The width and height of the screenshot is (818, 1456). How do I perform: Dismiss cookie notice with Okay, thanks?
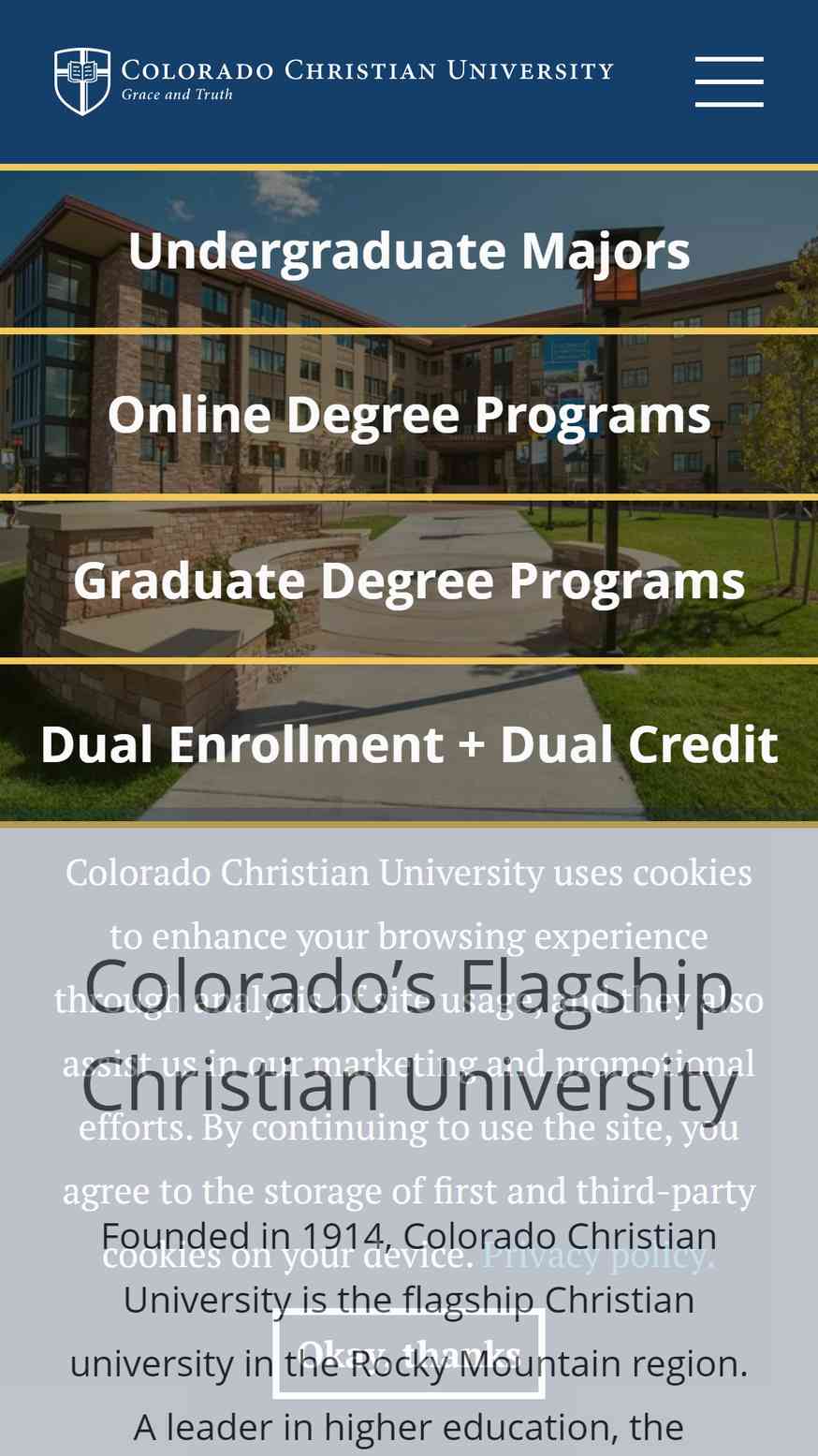[x=409, y=1354]
